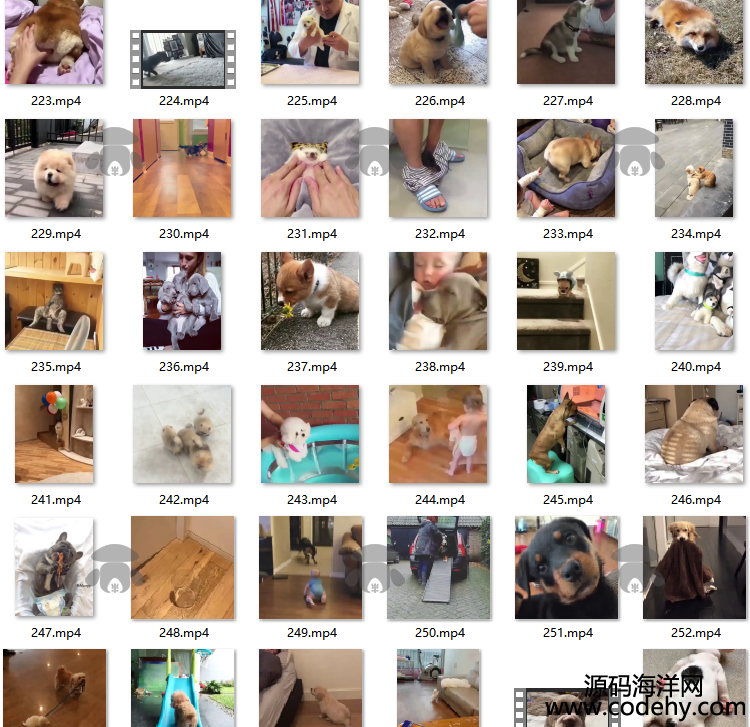Play the 224.mp4 video
The width and height of the screenshot is (750, 727).
(183, 59)
